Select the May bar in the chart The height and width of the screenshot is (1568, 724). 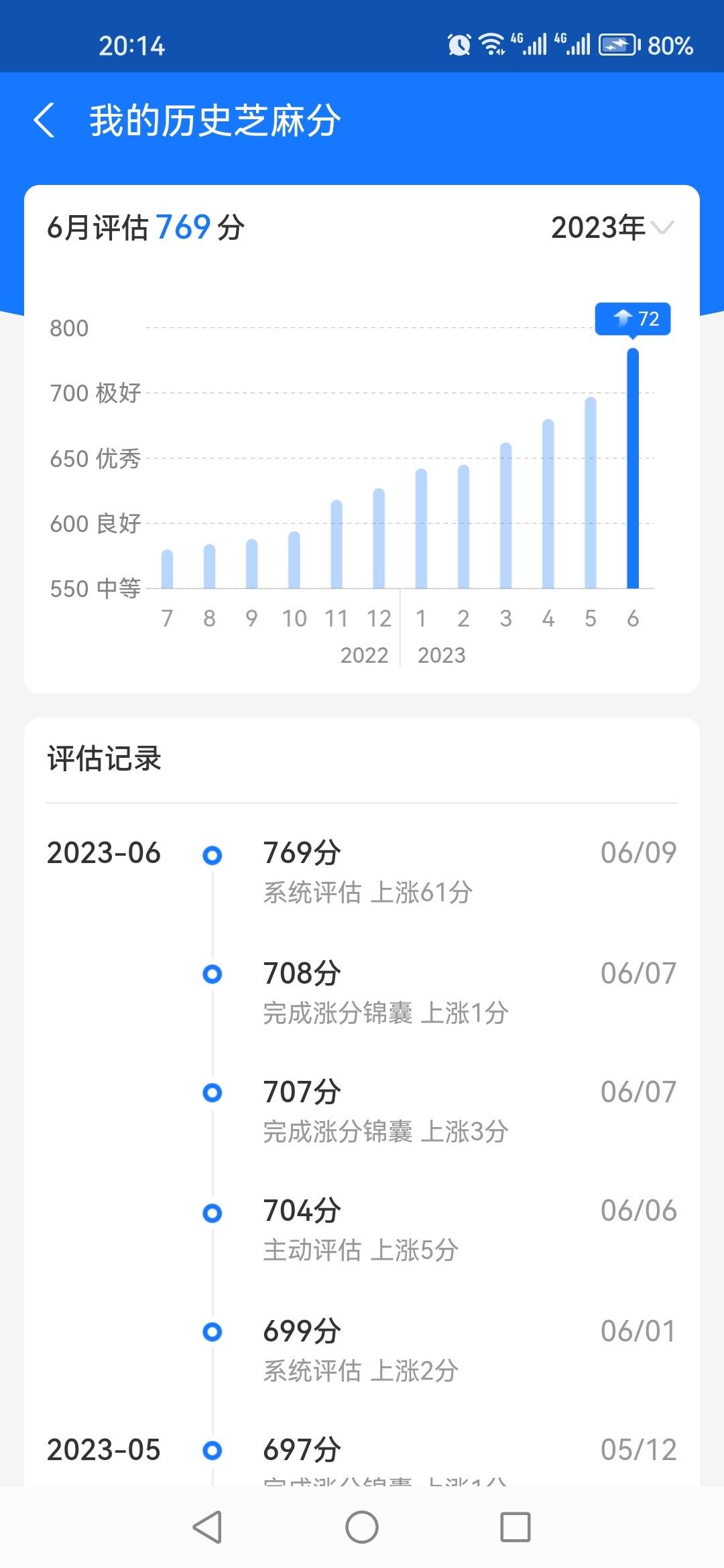click(x=591, y=493)
